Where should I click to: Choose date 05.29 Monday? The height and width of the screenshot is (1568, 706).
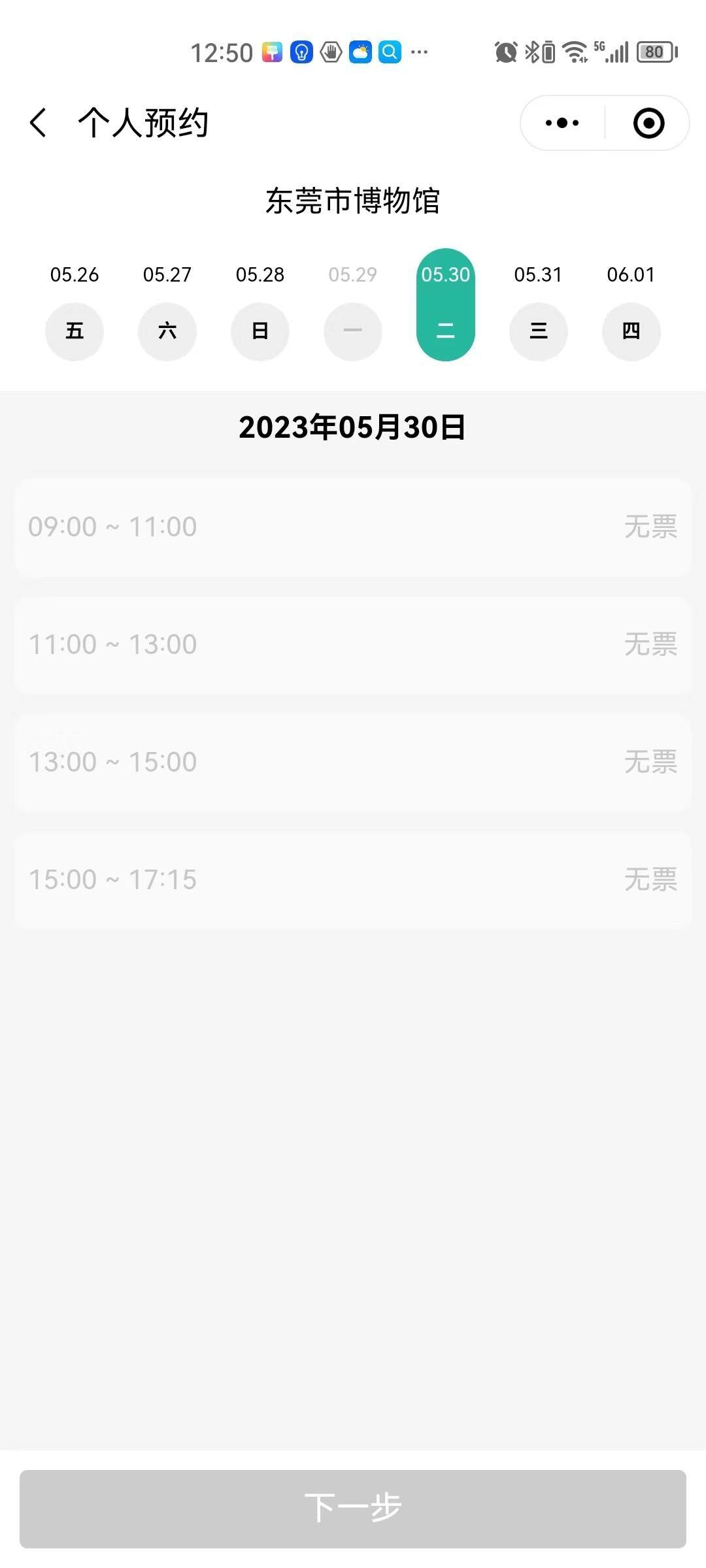point(353,311)
